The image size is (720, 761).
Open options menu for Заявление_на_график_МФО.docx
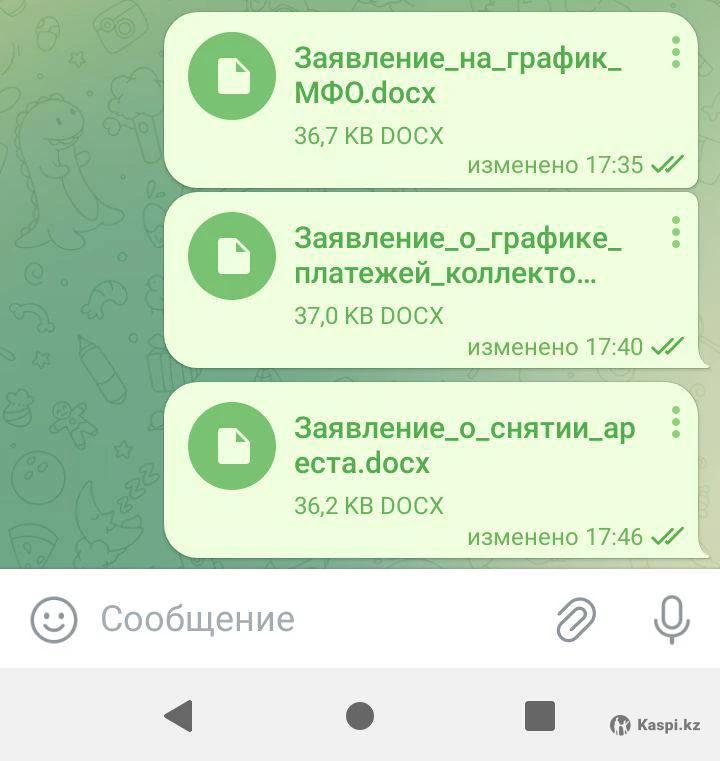676,52
